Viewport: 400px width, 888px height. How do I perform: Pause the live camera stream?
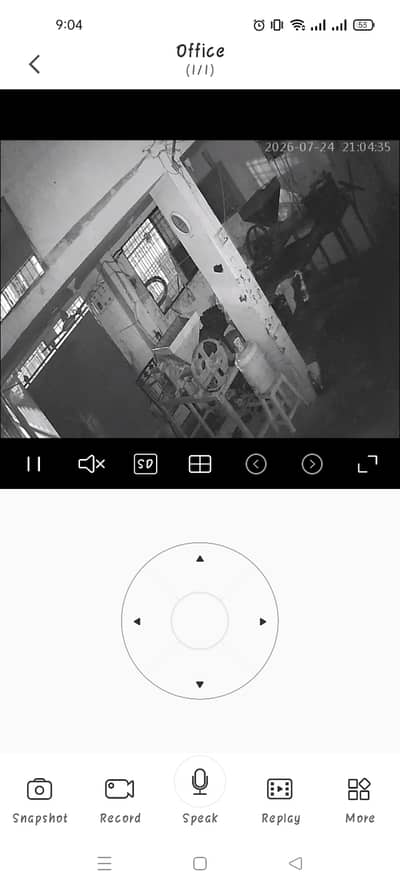point(33,464)
